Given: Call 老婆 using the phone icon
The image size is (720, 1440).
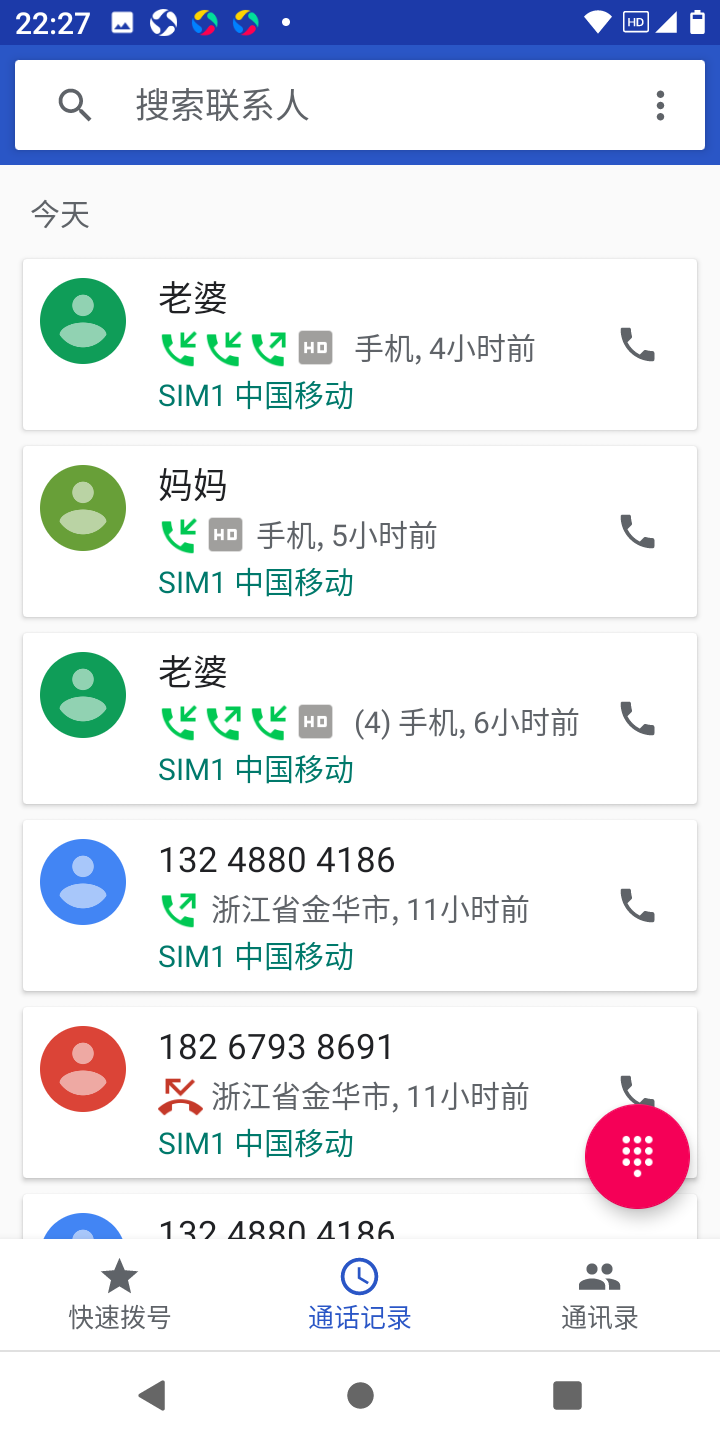Looking at the screenshot, I should point(637,344).
